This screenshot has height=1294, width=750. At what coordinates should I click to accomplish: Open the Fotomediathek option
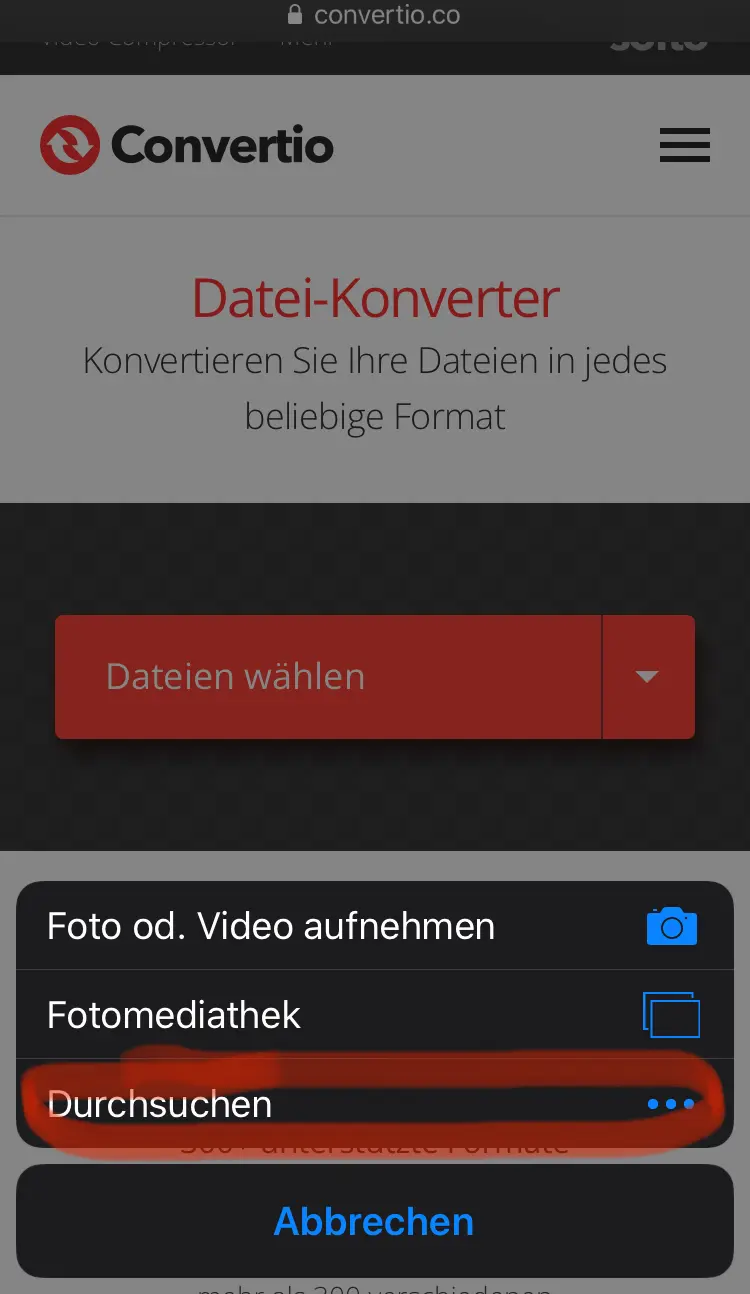(374, 1015)
